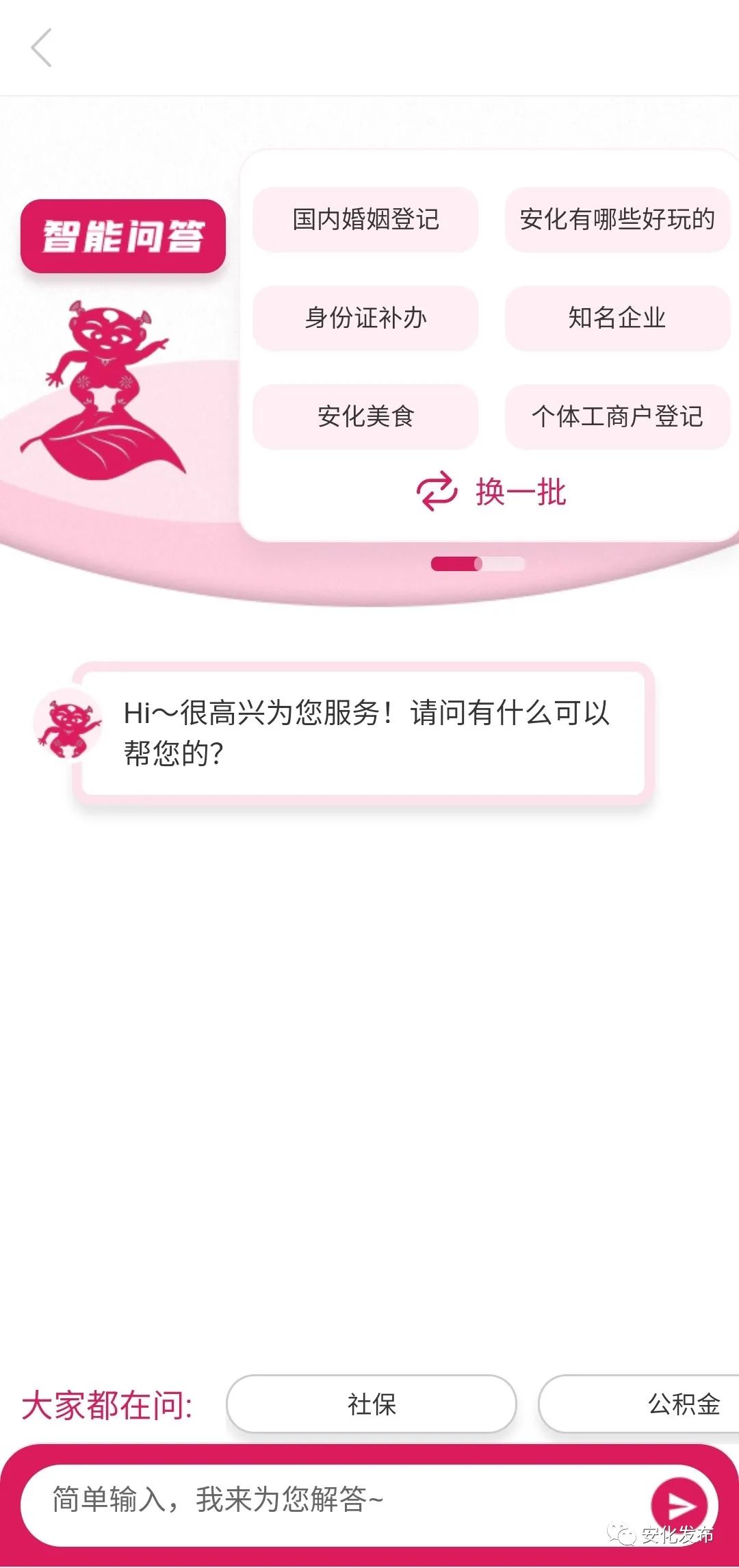Ask 安化有哪些好玩的
This screenshot has height=1568, width=739.
tap(617, 219)
